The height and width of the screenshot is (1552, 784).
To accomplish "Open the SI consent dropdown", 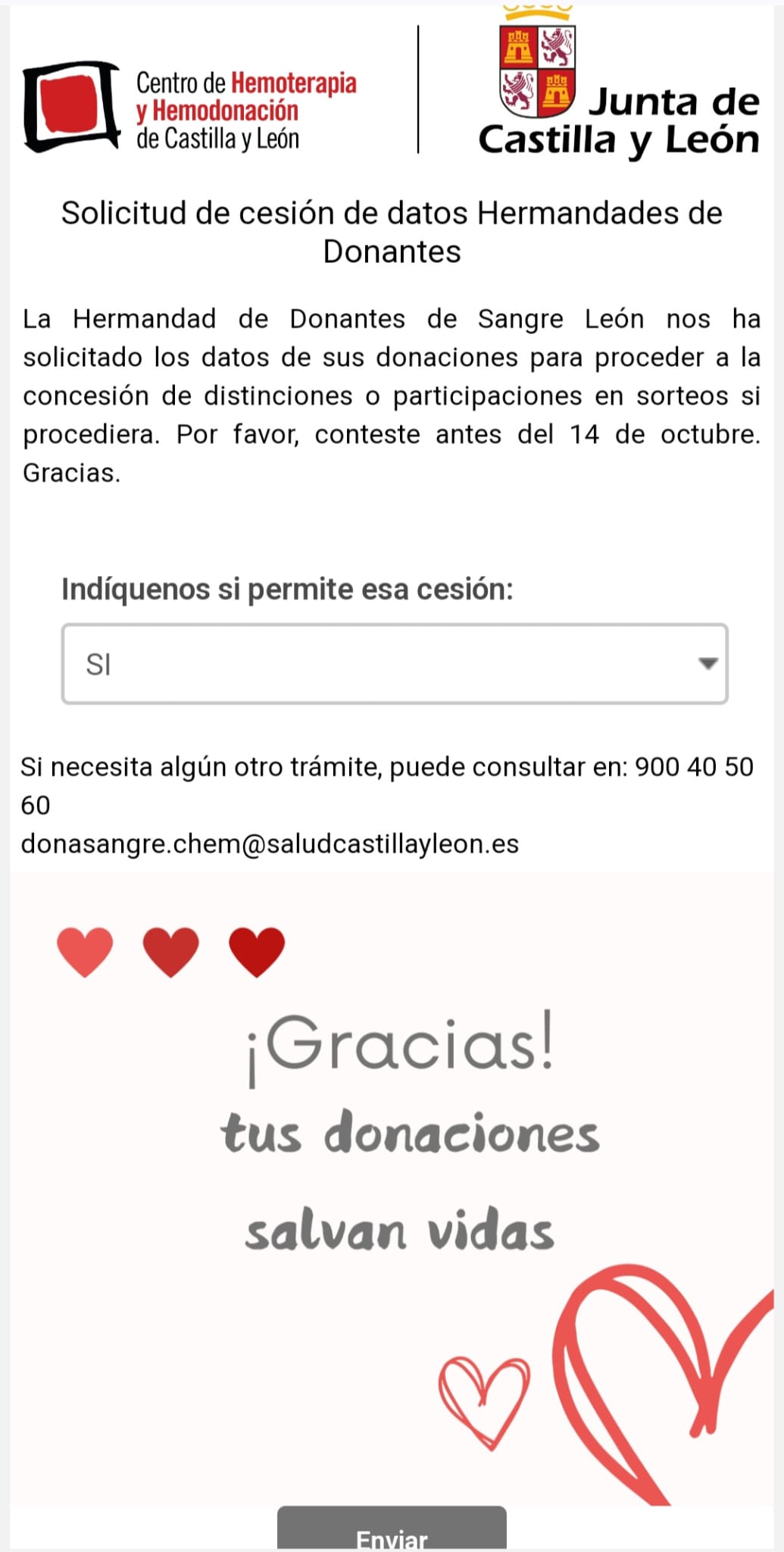I will click(x=394, y=664).
